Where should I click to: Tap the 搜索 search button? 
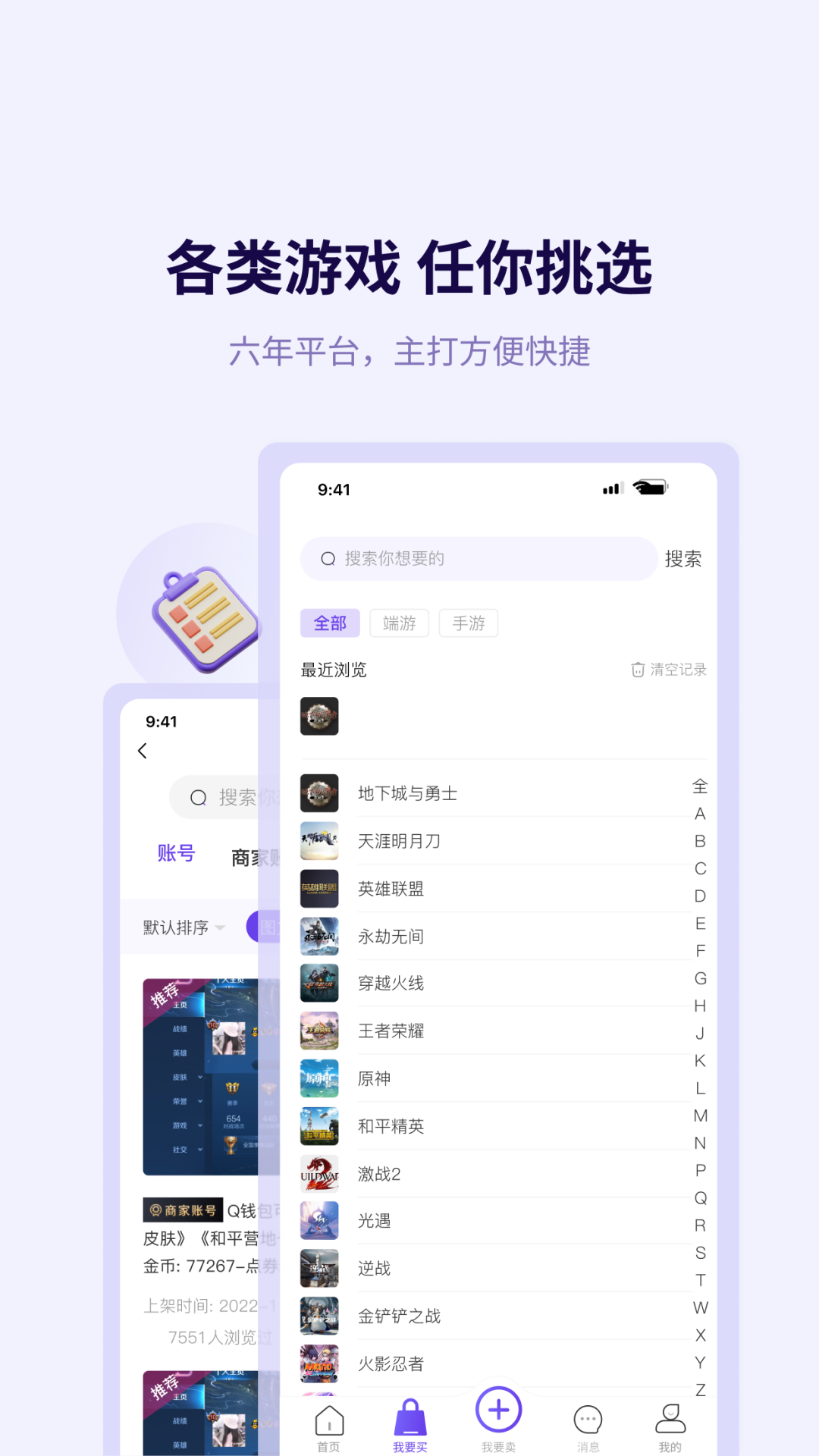683,557
